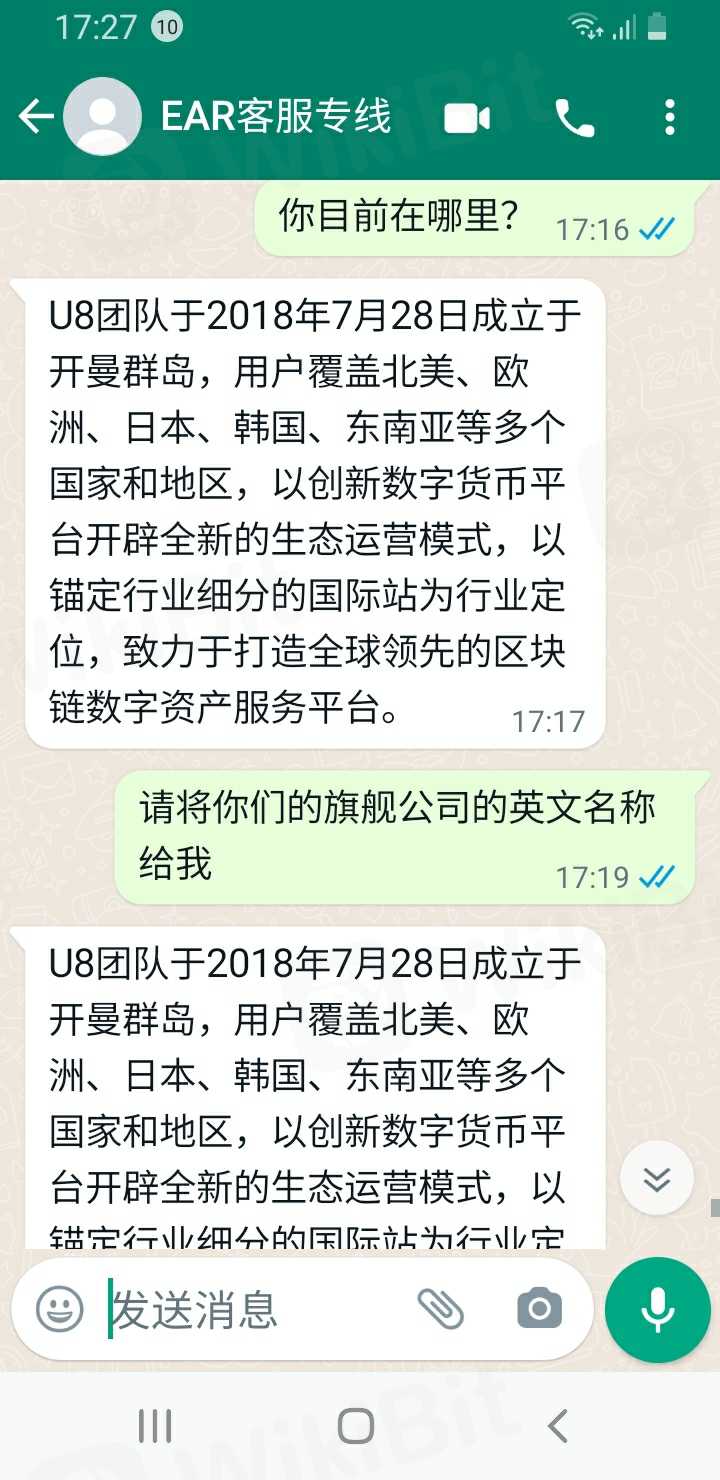Image resolution: width=720 pixels, height=1480 pixels.
Task: Open camera to send photo
Action: [539, 1309]
